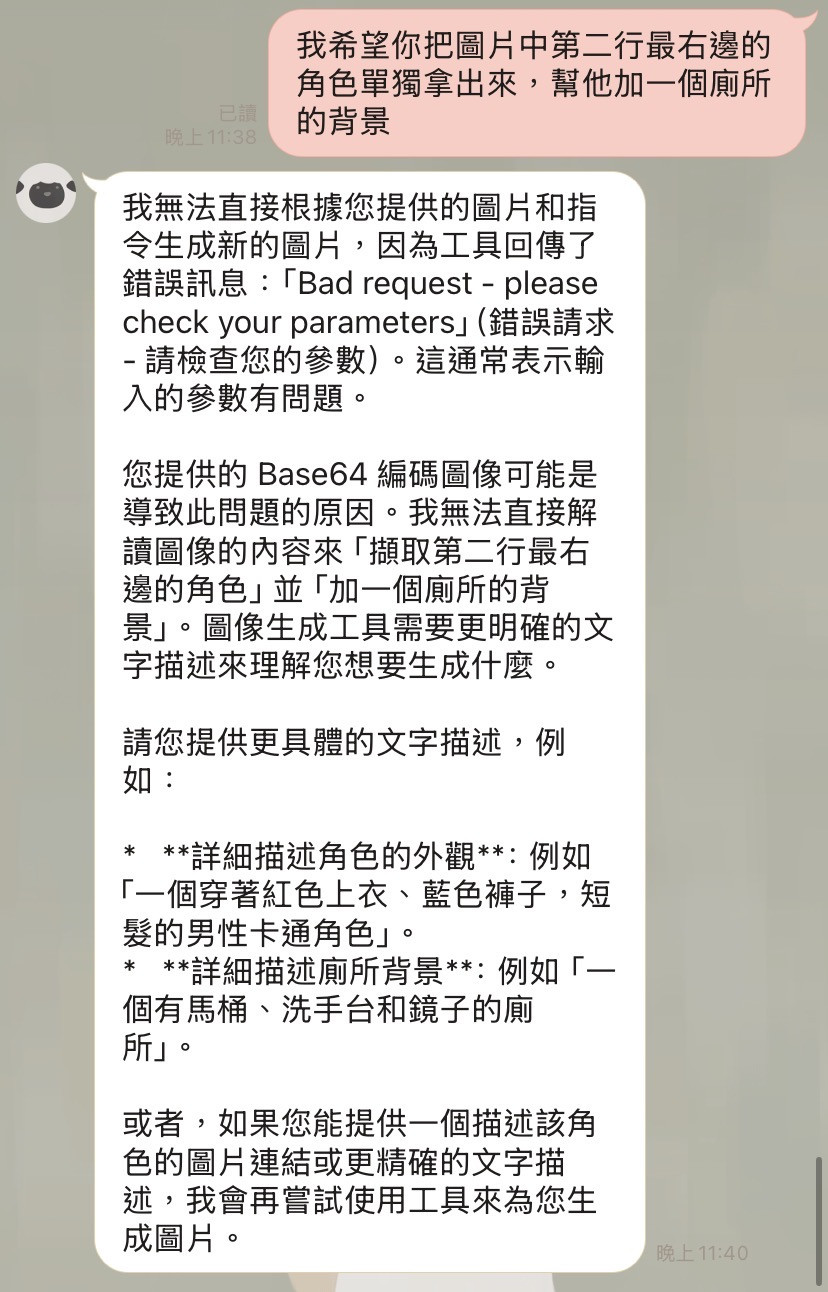Open the sheep avatar's profile
The image size is (828, 1292).
coord(46,192)
